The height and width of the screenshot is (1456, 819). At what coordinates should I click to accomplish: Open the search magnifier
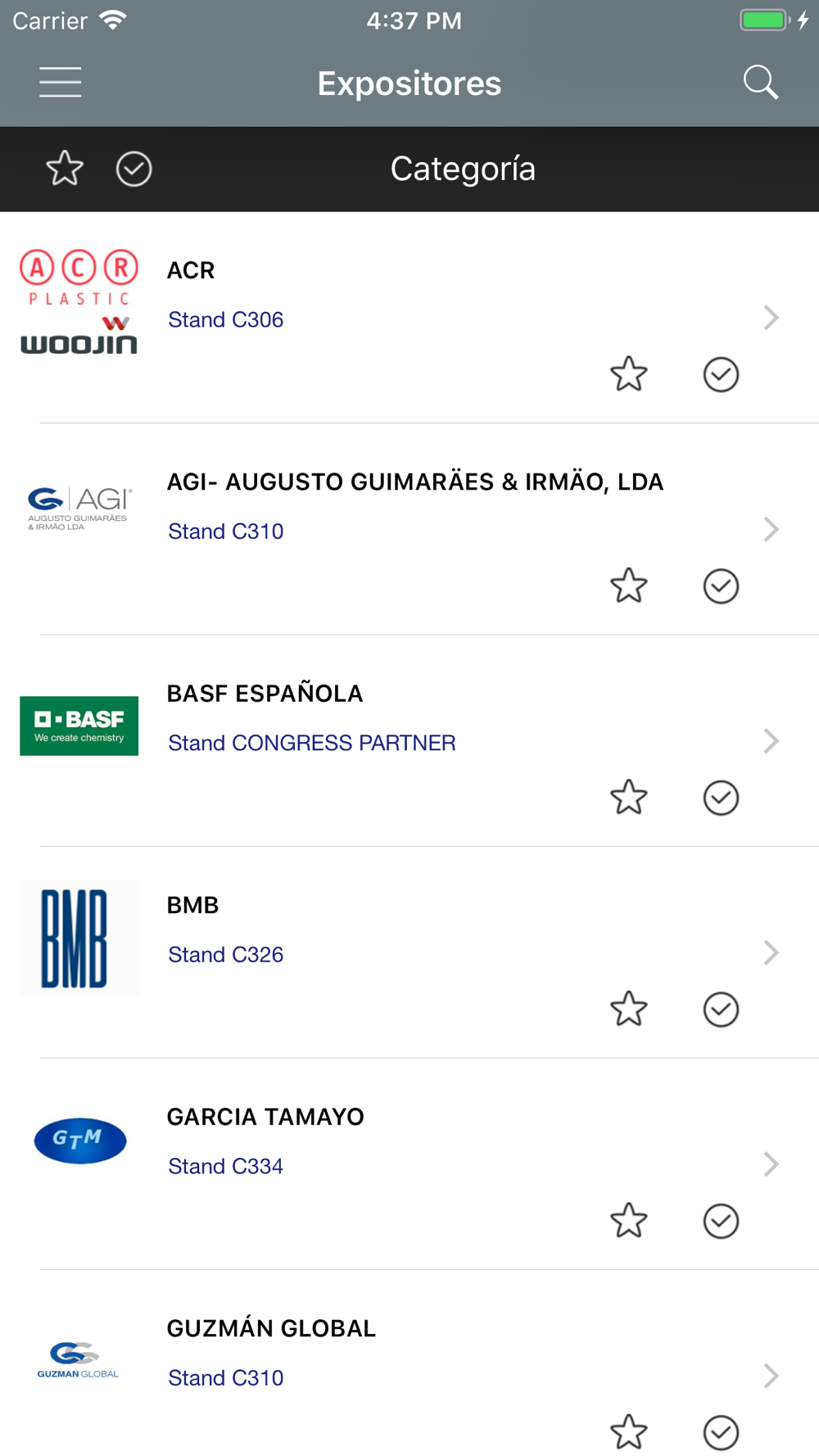(760, 83)
